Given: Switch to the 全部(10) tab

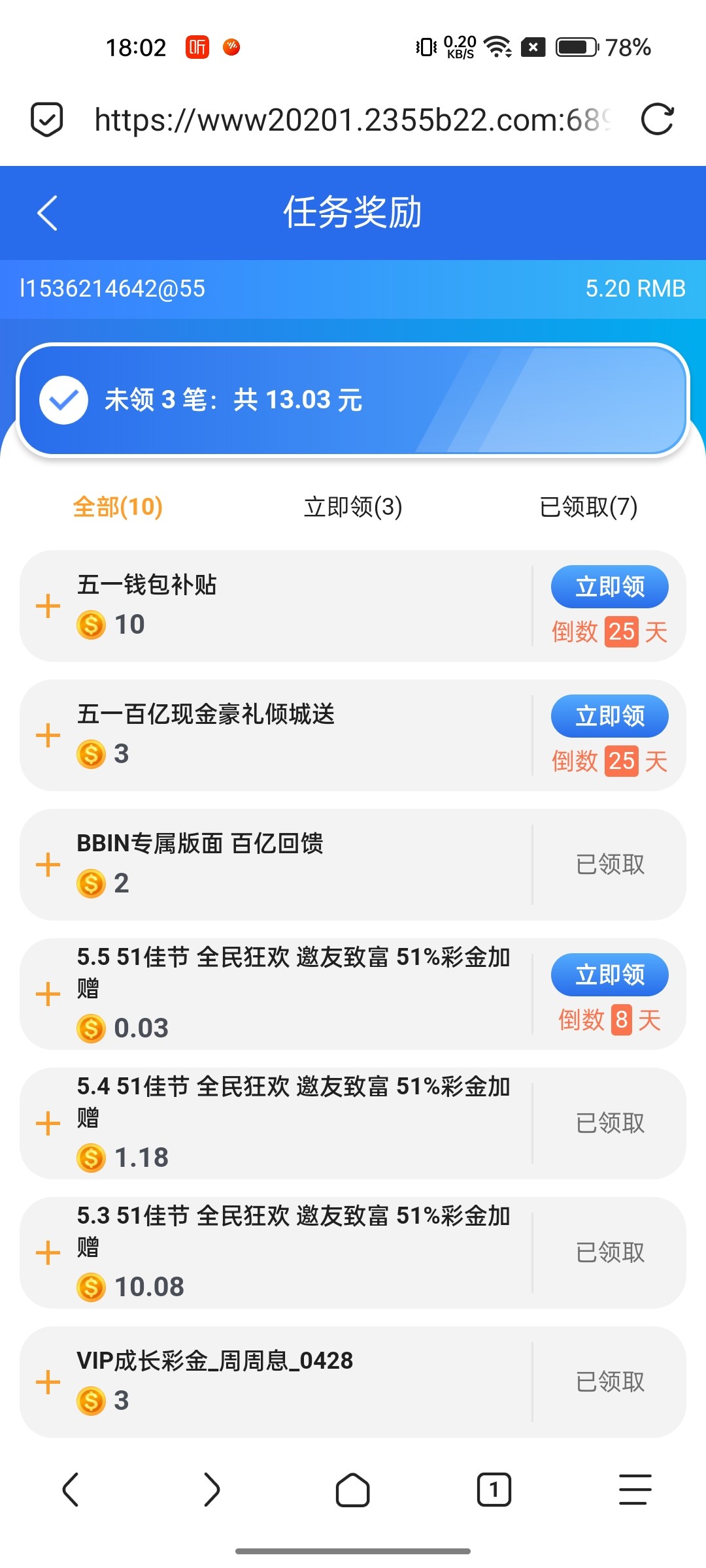Looking at the screenshot, I should (x=118, y=507).
